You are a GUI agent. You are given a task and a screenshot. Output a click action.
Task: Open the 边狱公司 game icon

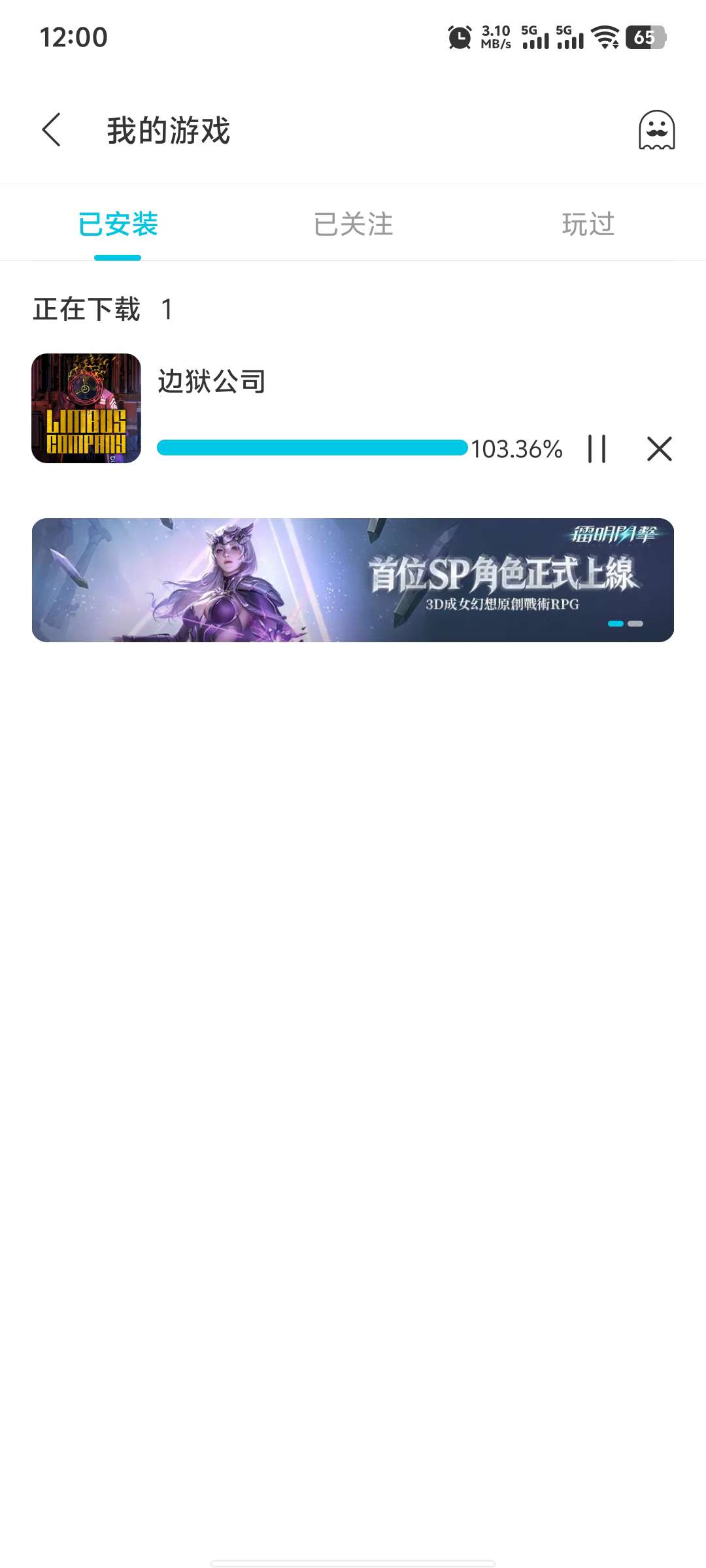point(86,408)
